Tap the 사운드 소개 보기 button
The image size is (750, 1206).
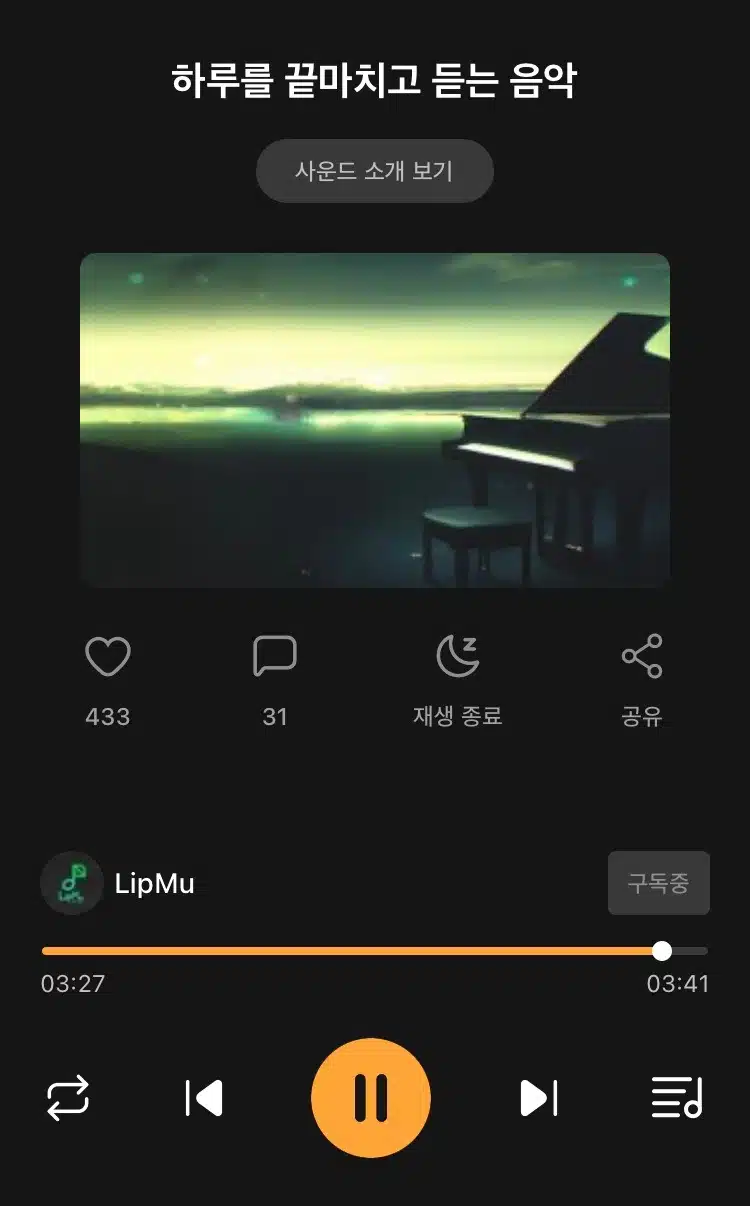click(375, 171)
